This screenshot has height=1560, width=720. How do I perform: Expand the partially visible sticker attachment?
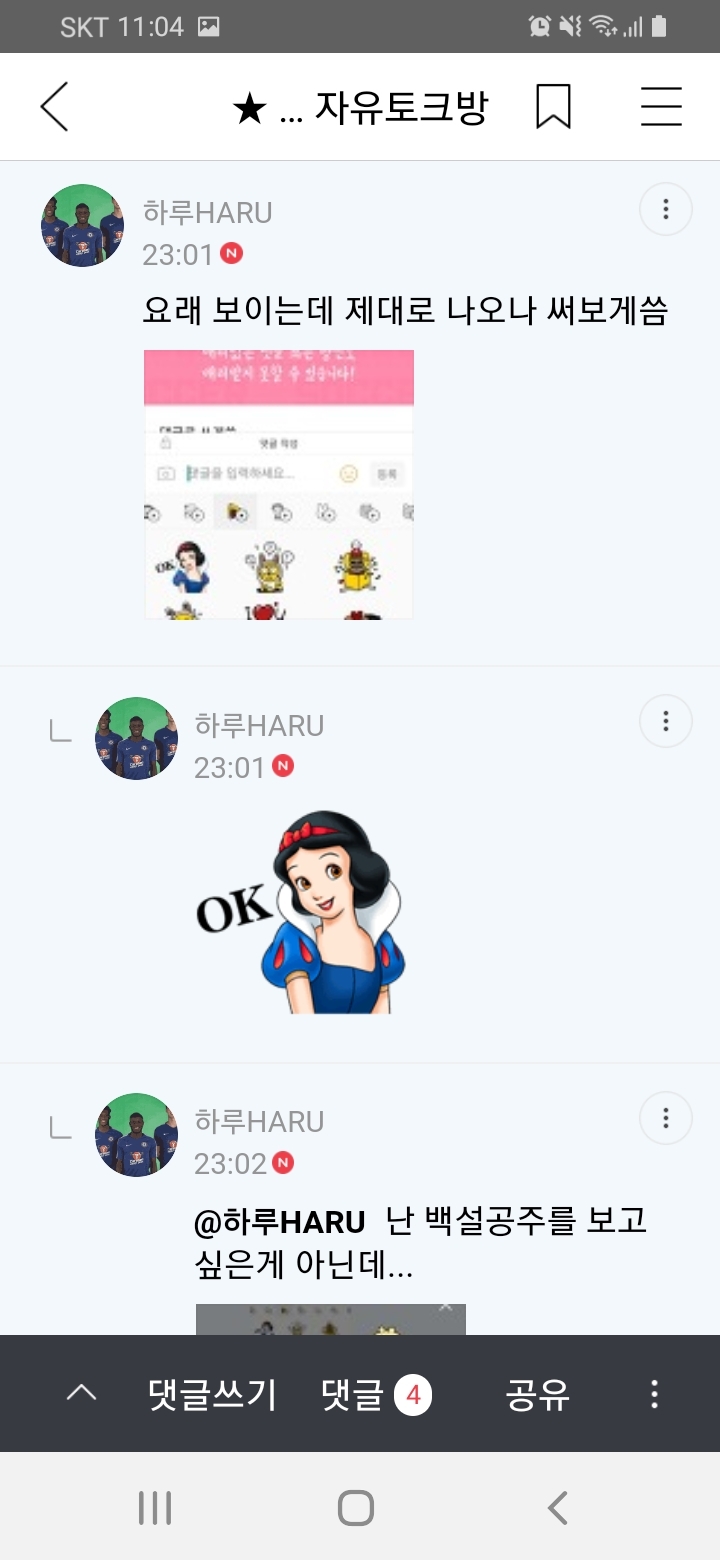point(330,1320)
